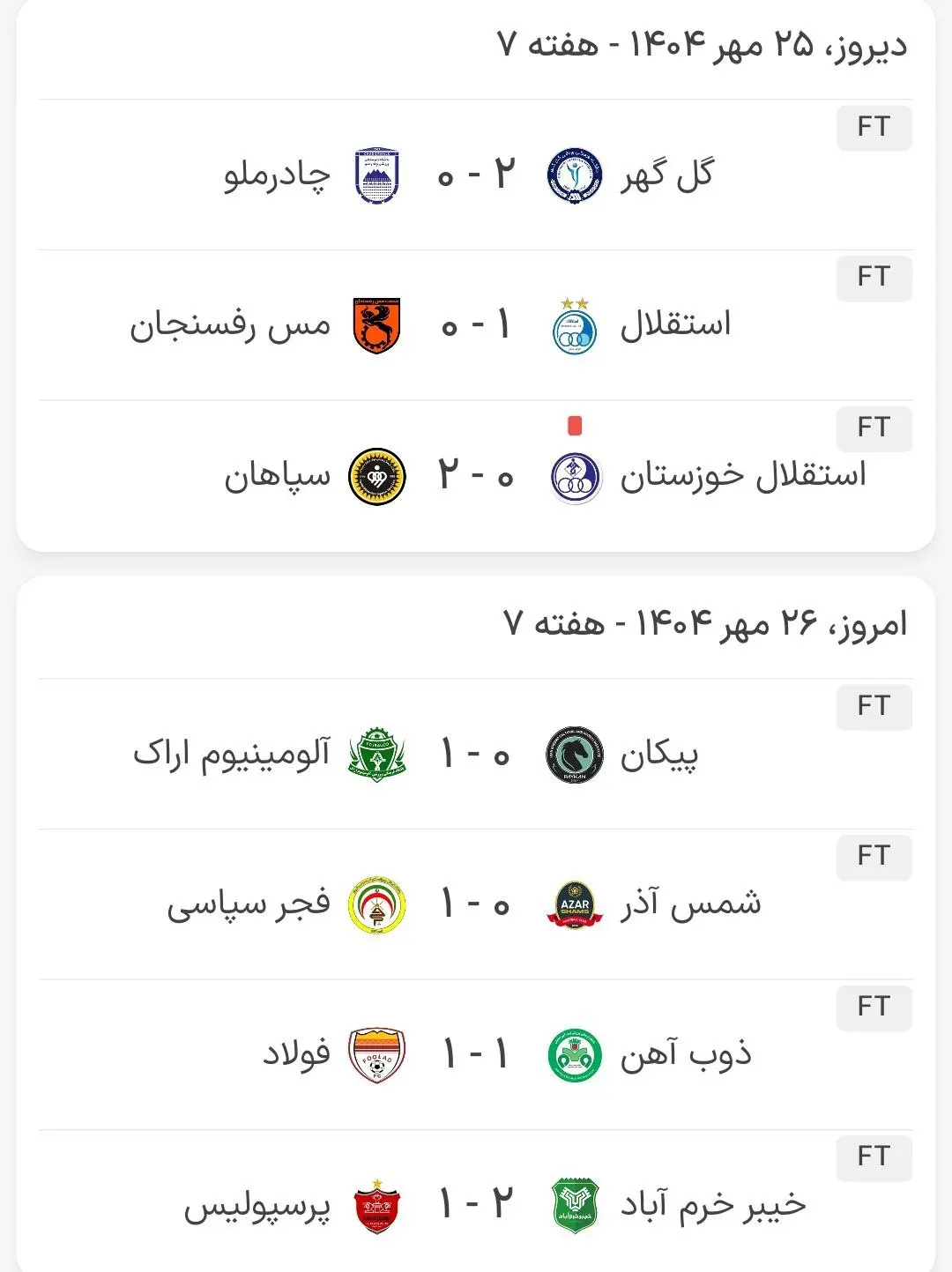Open the گل گهر vs چادرملو match

point(476,175)
